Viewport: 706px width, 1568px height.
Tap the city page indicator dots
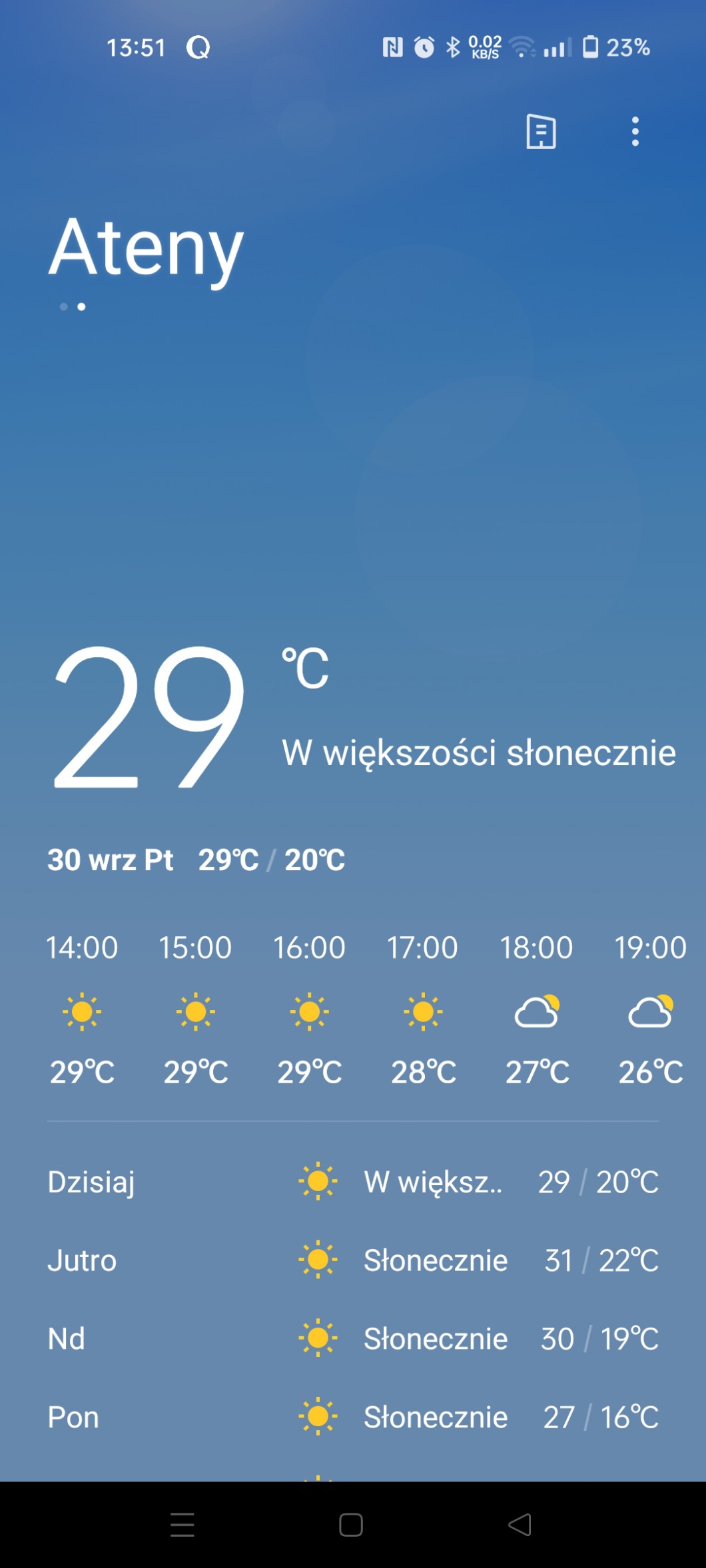73,307
